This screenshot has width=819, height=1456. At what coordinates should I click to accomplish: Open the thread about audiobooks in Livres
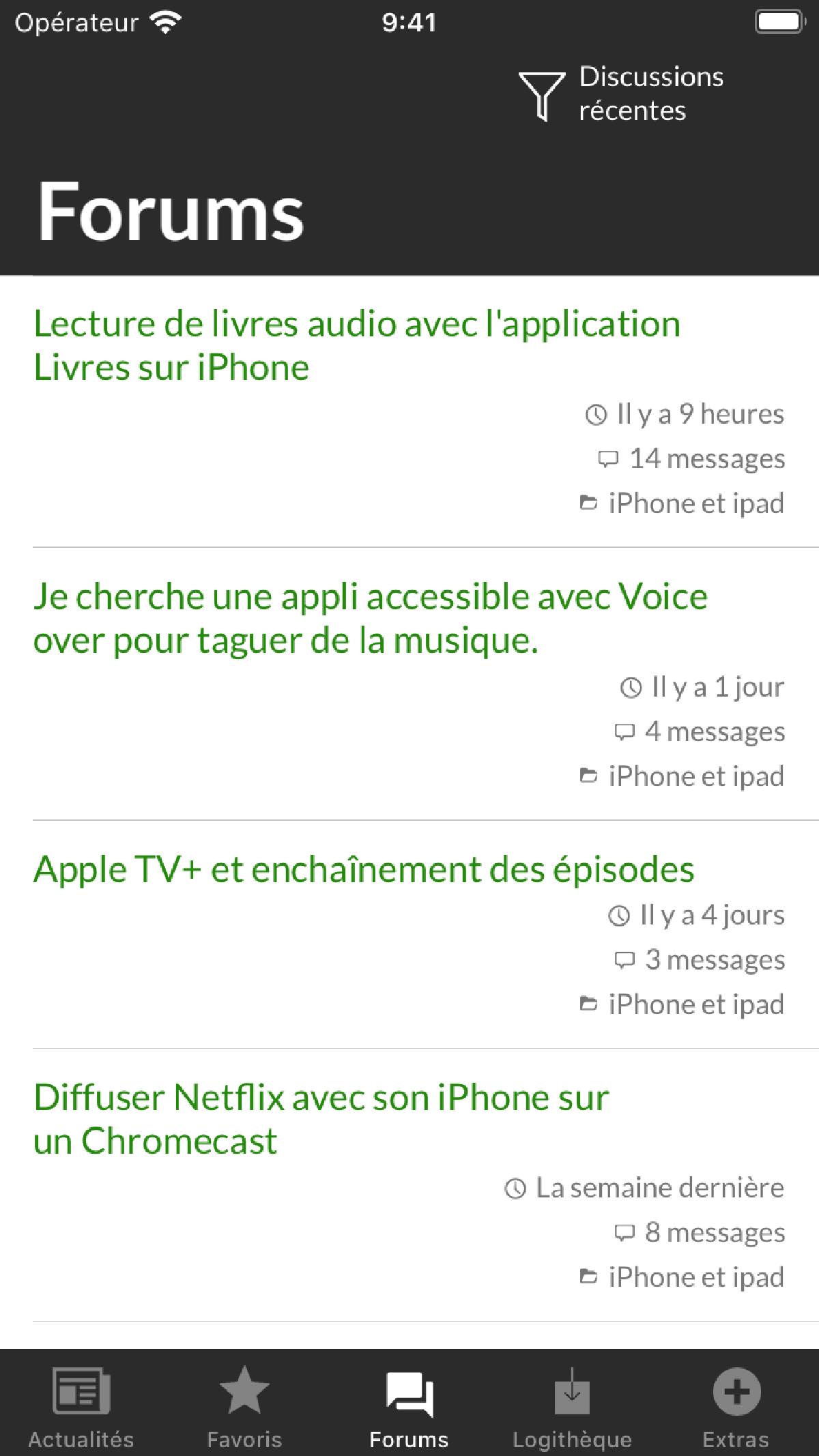357,345
